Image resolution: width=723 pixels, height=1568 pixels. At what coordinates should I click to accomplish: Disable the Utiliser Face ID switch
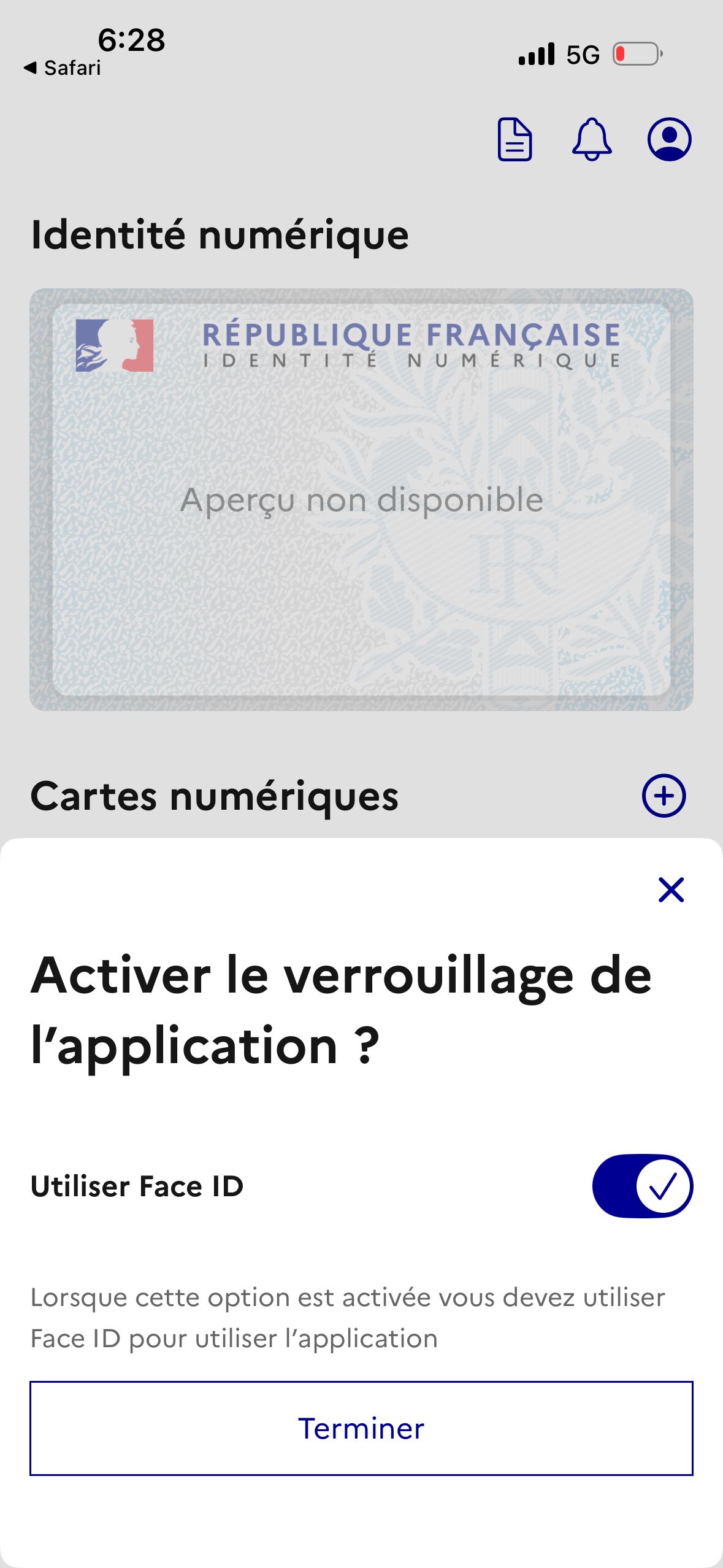point(642,1186)
